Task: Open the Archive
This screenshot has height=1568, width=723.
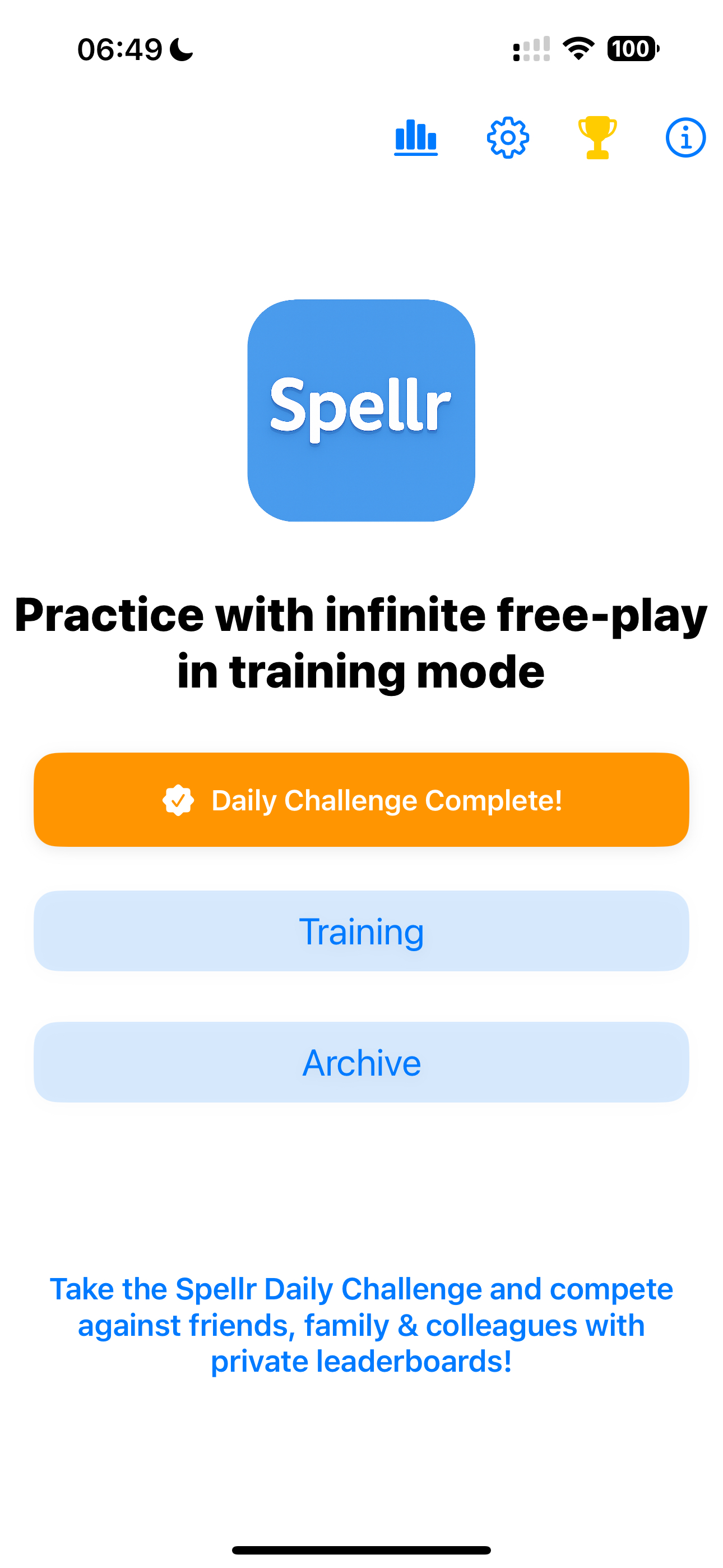Action: 361,1062
